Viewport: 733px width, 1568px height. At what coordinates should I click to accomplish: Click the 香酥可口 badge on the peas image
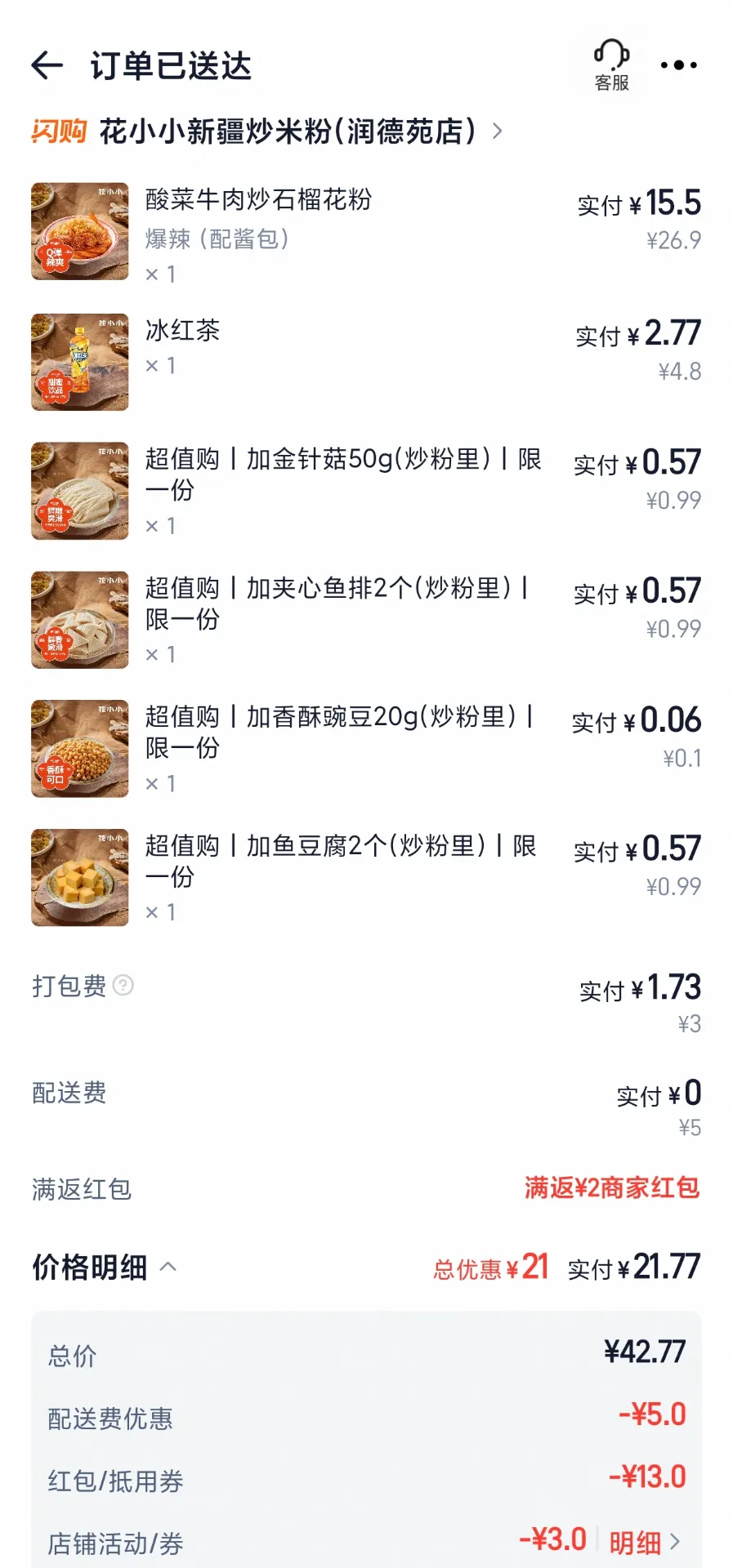click(x=54, y=774)
